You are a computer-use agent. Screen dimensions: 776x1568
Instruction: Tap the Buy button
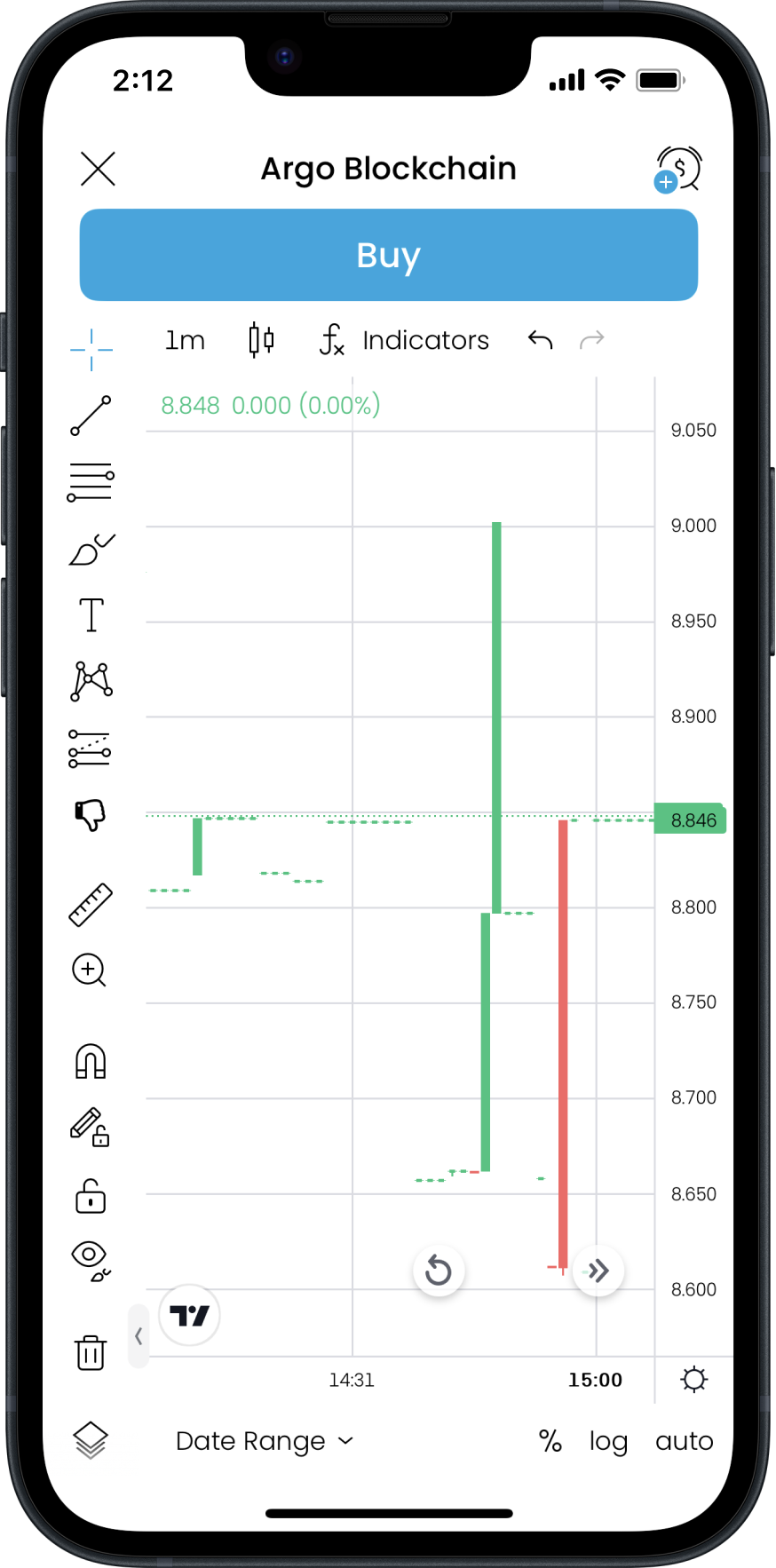pyautogui.click(x=389, y=255)
